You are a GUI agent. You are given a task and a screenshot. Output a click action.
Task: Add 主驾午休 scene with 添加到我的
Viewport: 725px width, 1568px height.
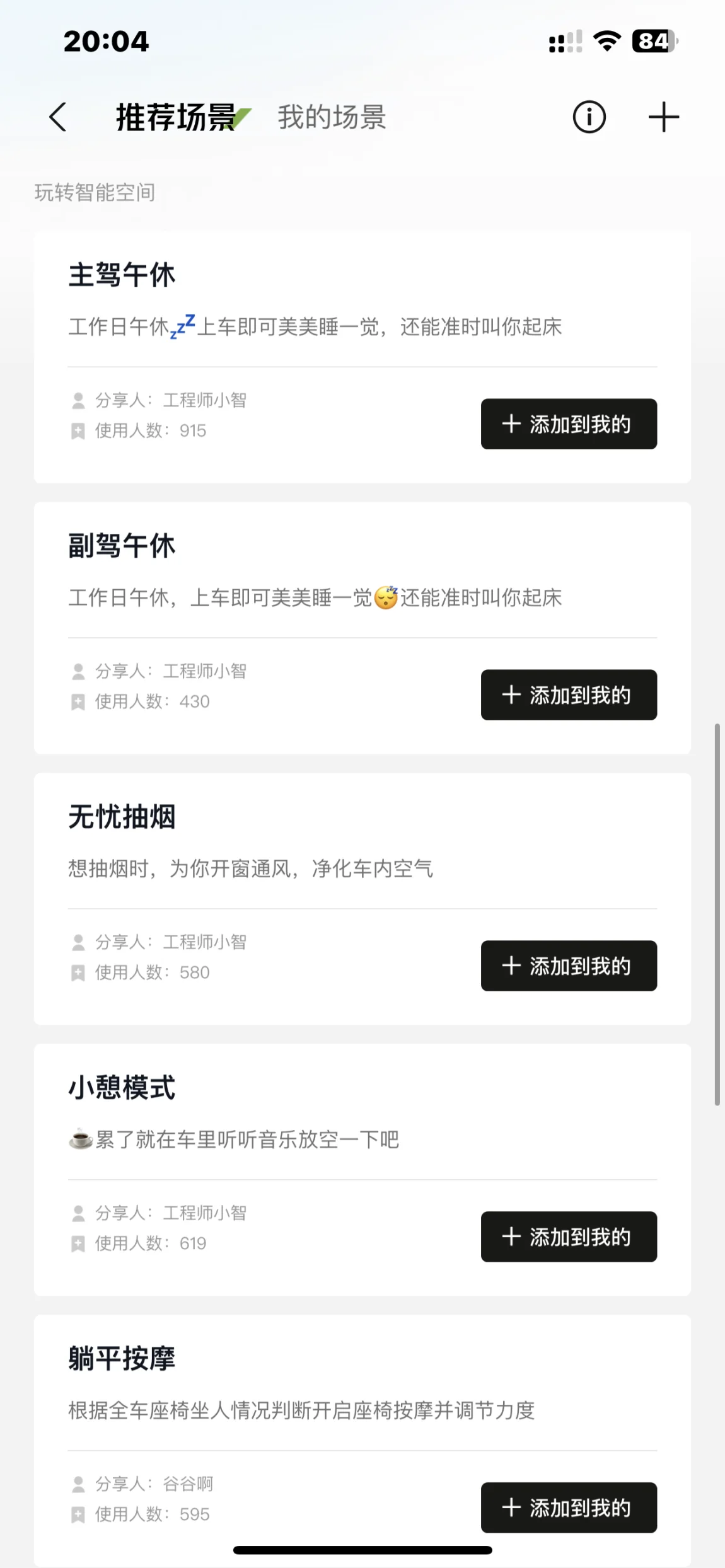pos(569,424)
